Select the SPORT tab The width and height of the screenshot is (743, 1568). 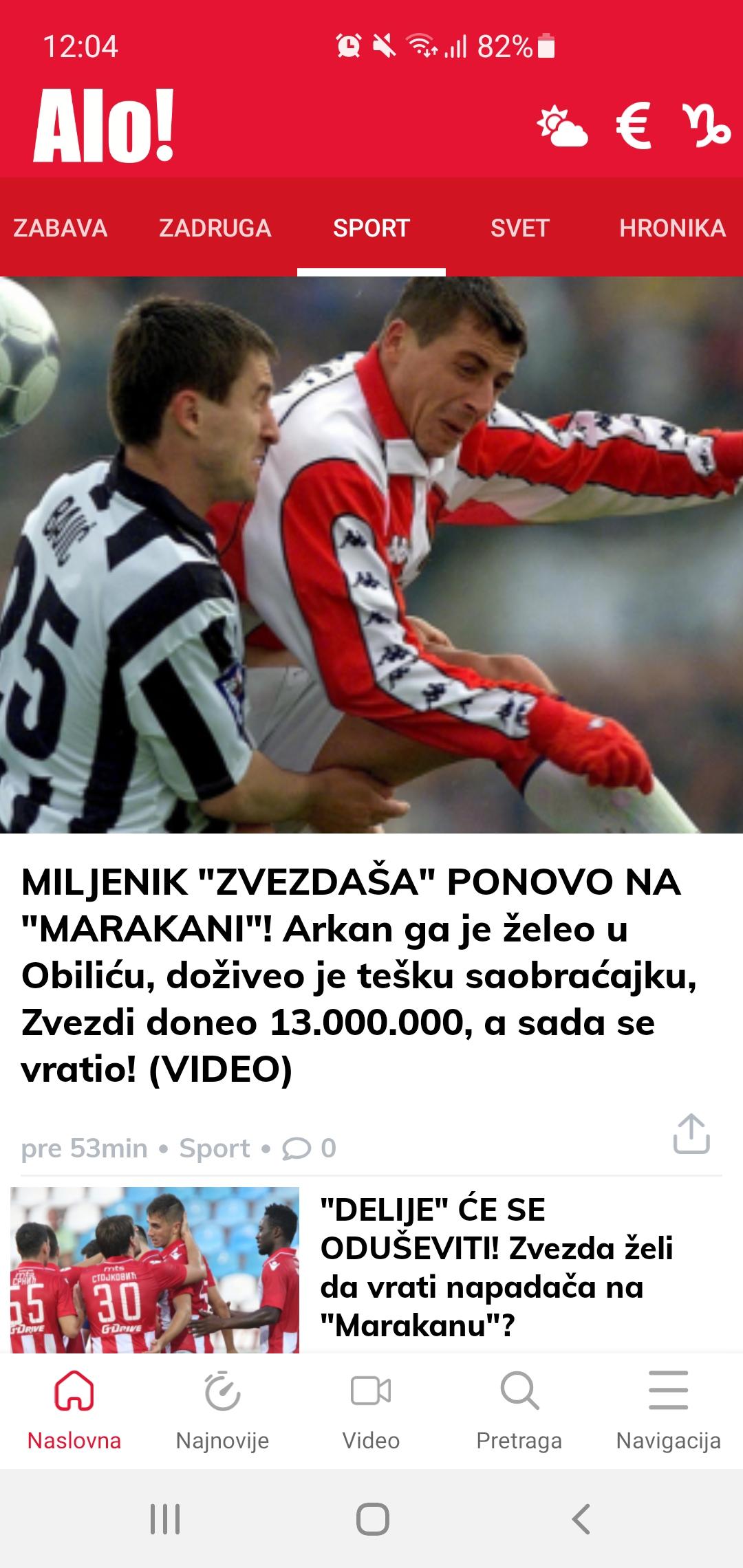(x=371, y=228)
